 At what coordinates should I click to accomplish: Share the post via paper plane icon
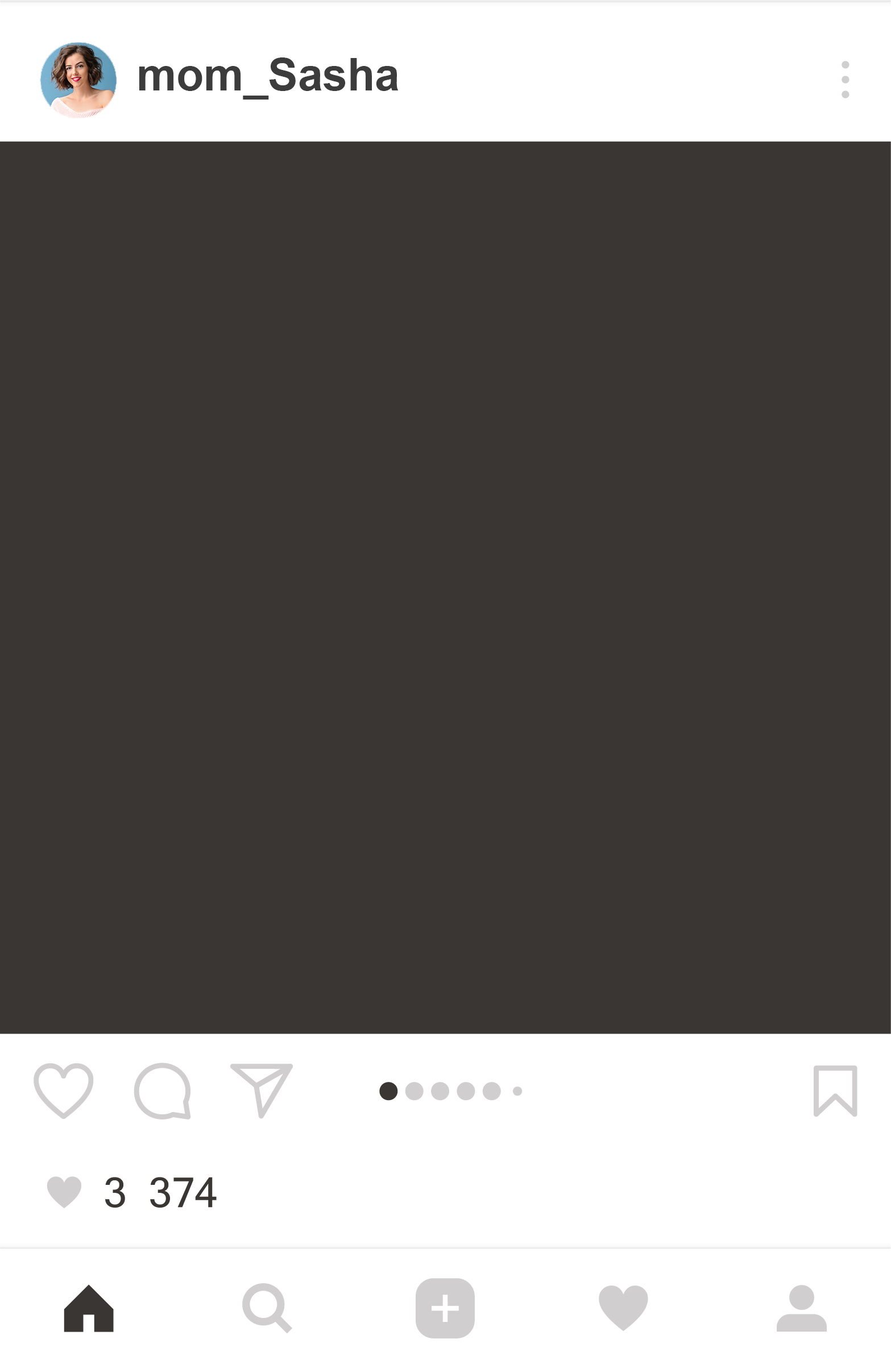(262, 1089)
